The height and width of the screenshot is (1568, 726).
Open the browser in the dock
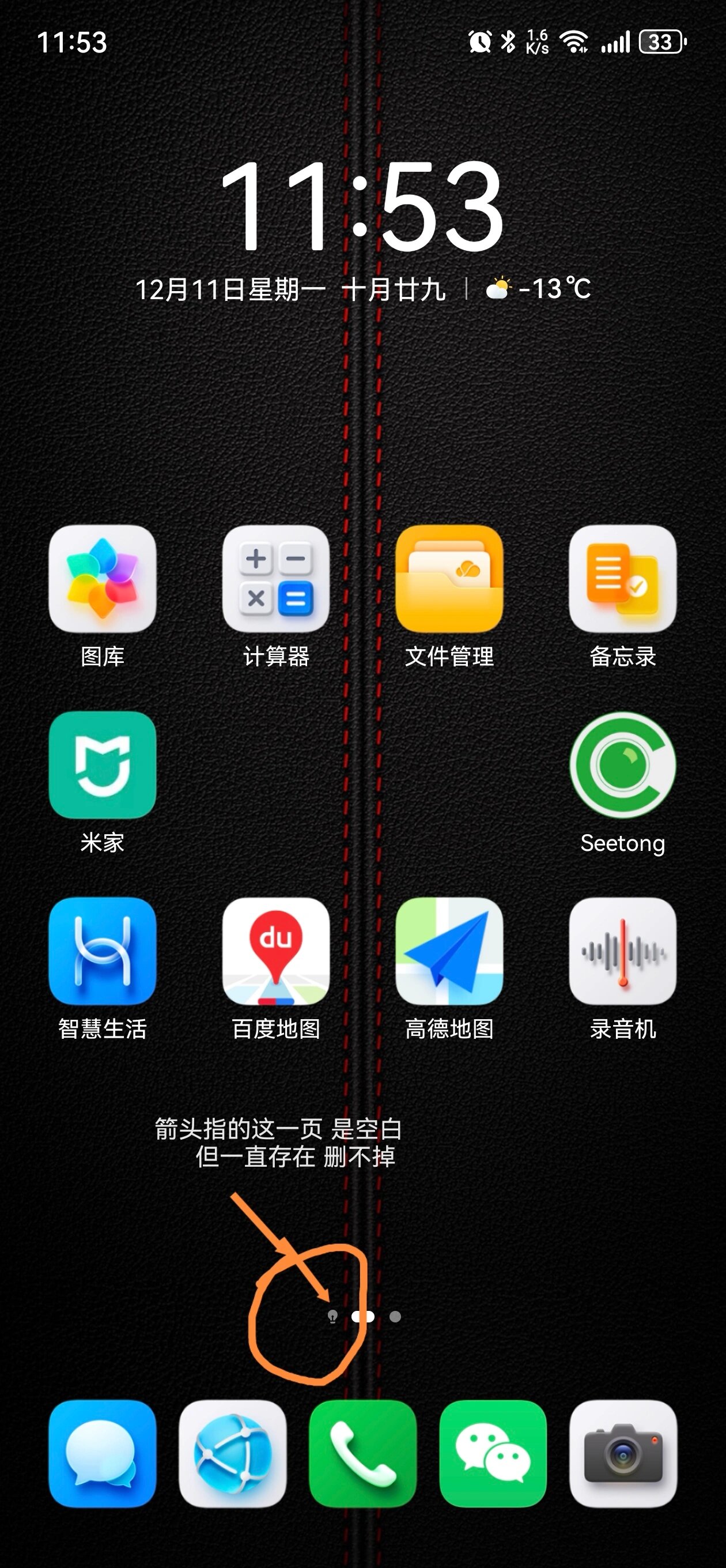232,1453
